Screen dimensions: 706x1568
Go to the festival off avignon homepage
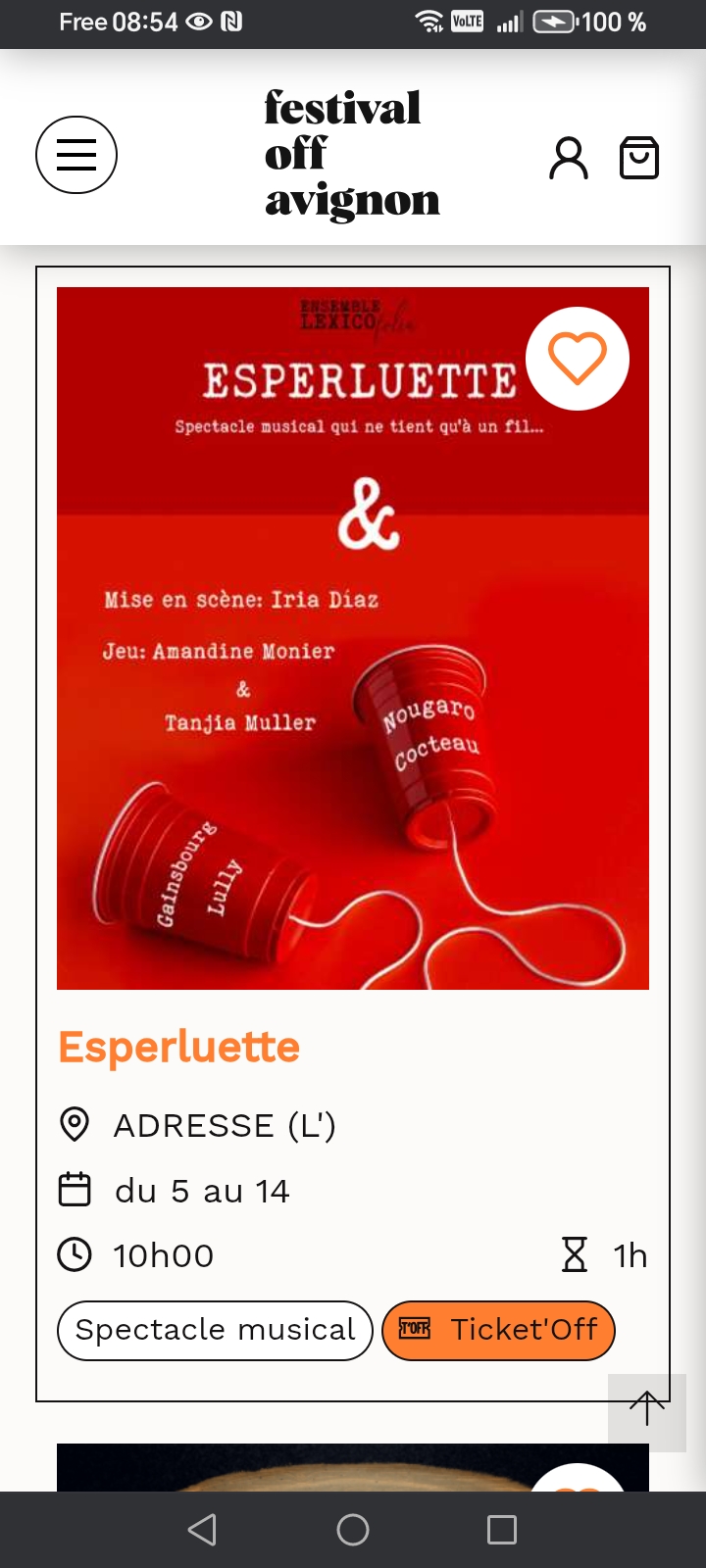[x=351, y=154]
